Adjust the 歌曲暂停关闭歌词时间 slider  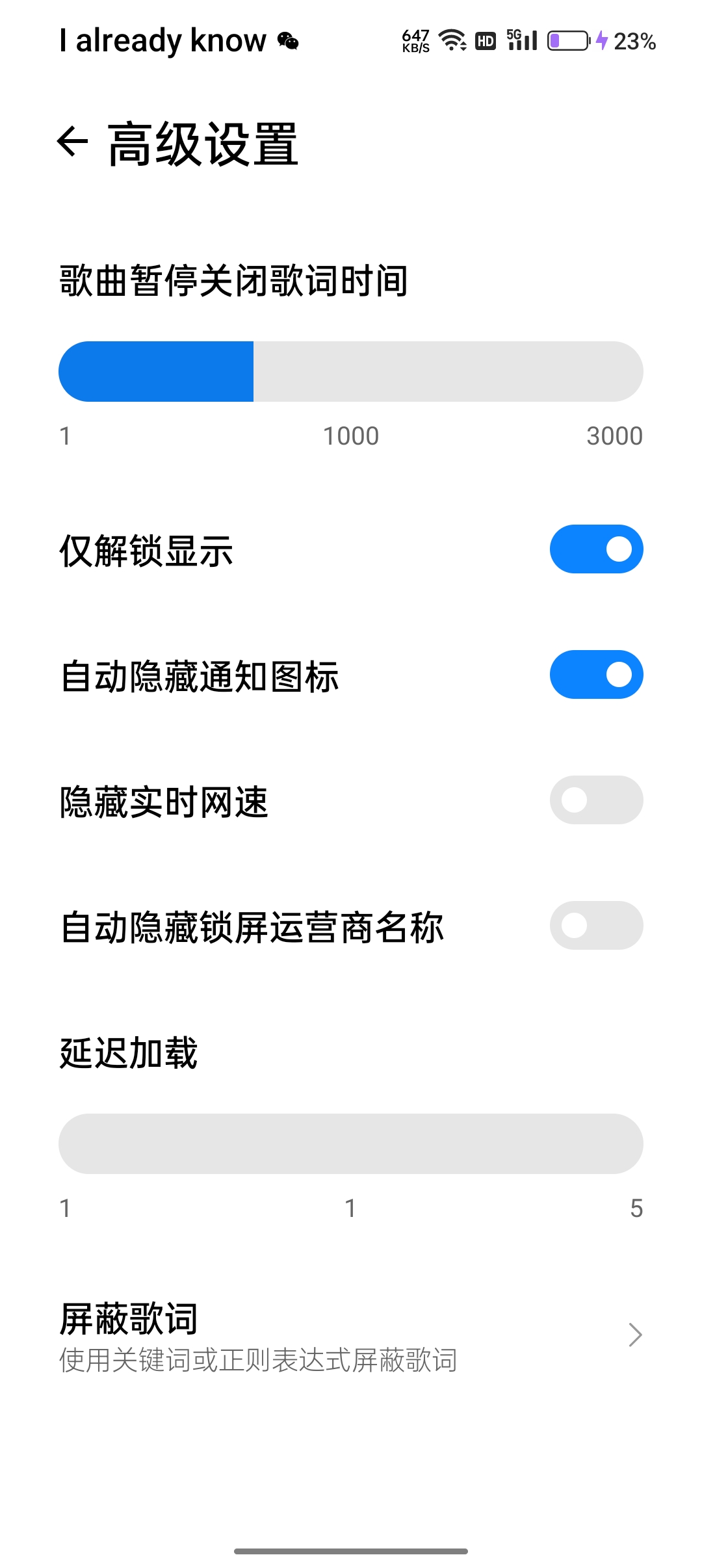click(x=253, y=371)
